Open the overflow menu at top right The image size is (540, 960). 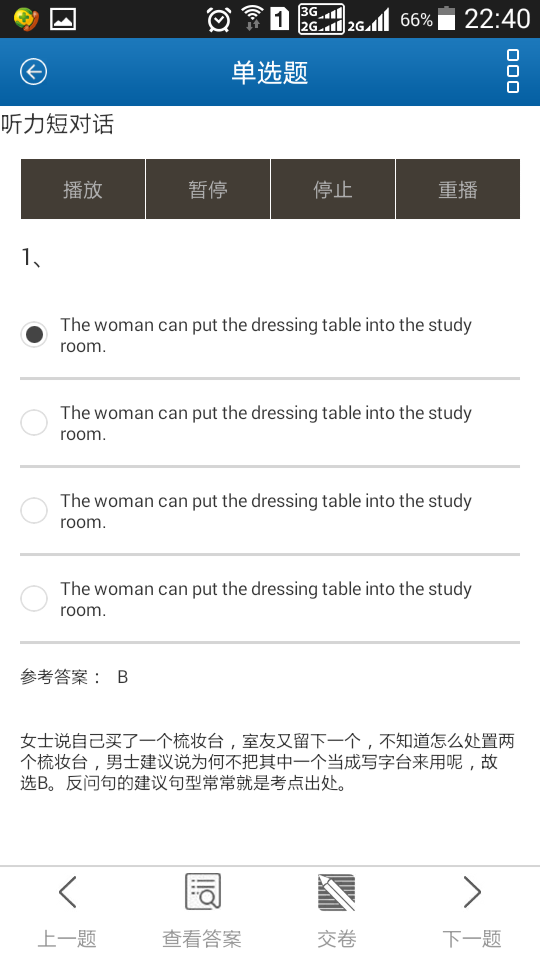(x=513, y=72)
